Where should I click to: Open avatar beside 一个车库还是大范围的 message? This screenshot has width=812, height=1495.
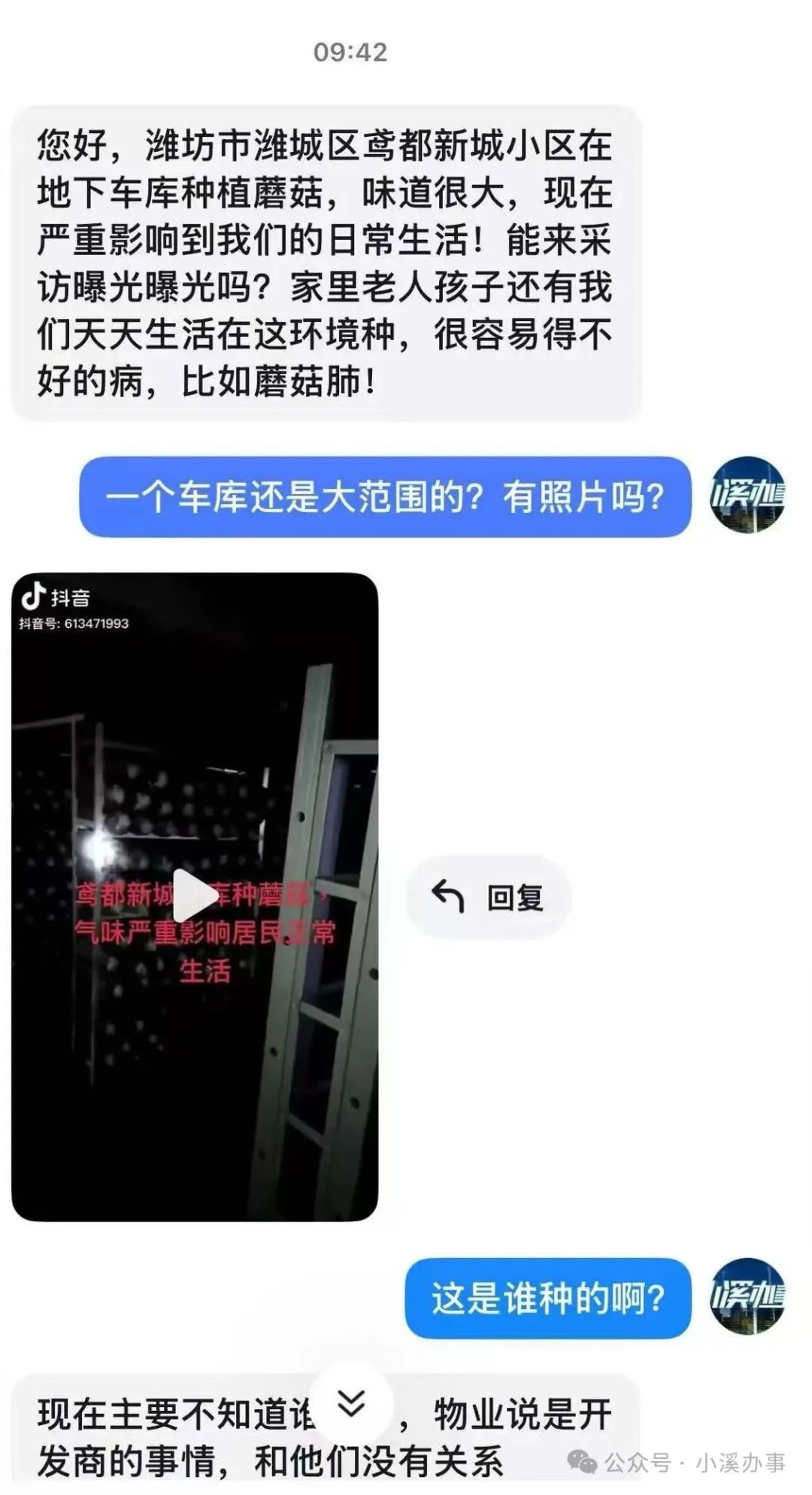click(x=747, y=496)
